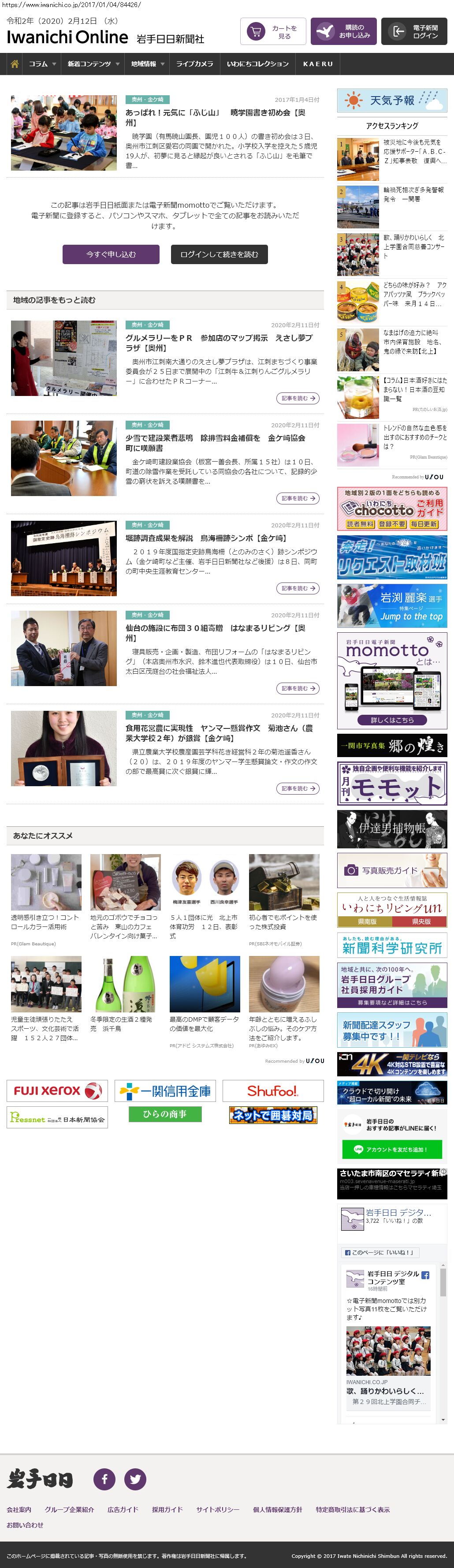
Task: Tap 購読のお申し込み subscription button
Action: [x=343, y=32]
